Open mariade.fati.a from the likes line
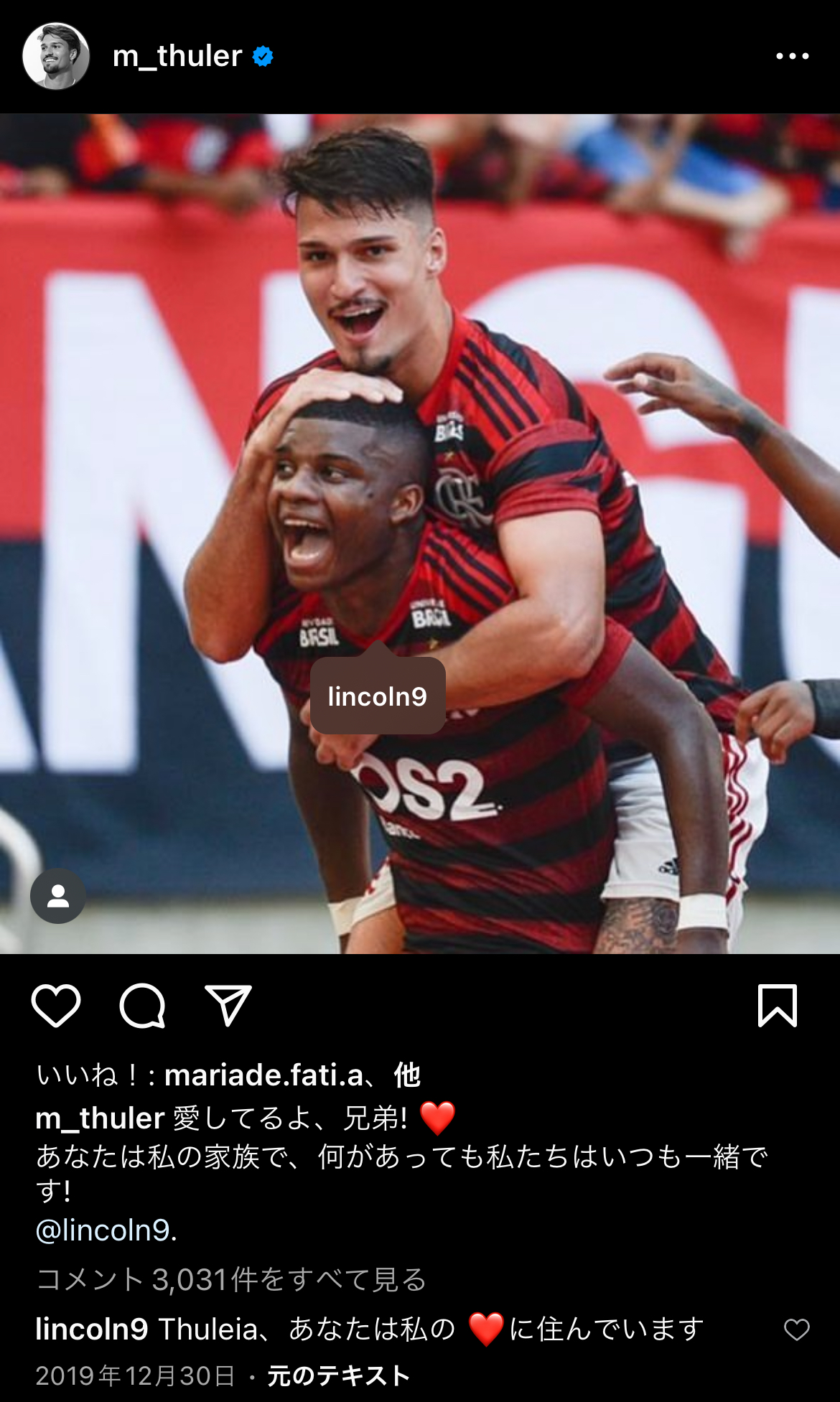This screenshot has height=1402, width=840. point(263,1075)
